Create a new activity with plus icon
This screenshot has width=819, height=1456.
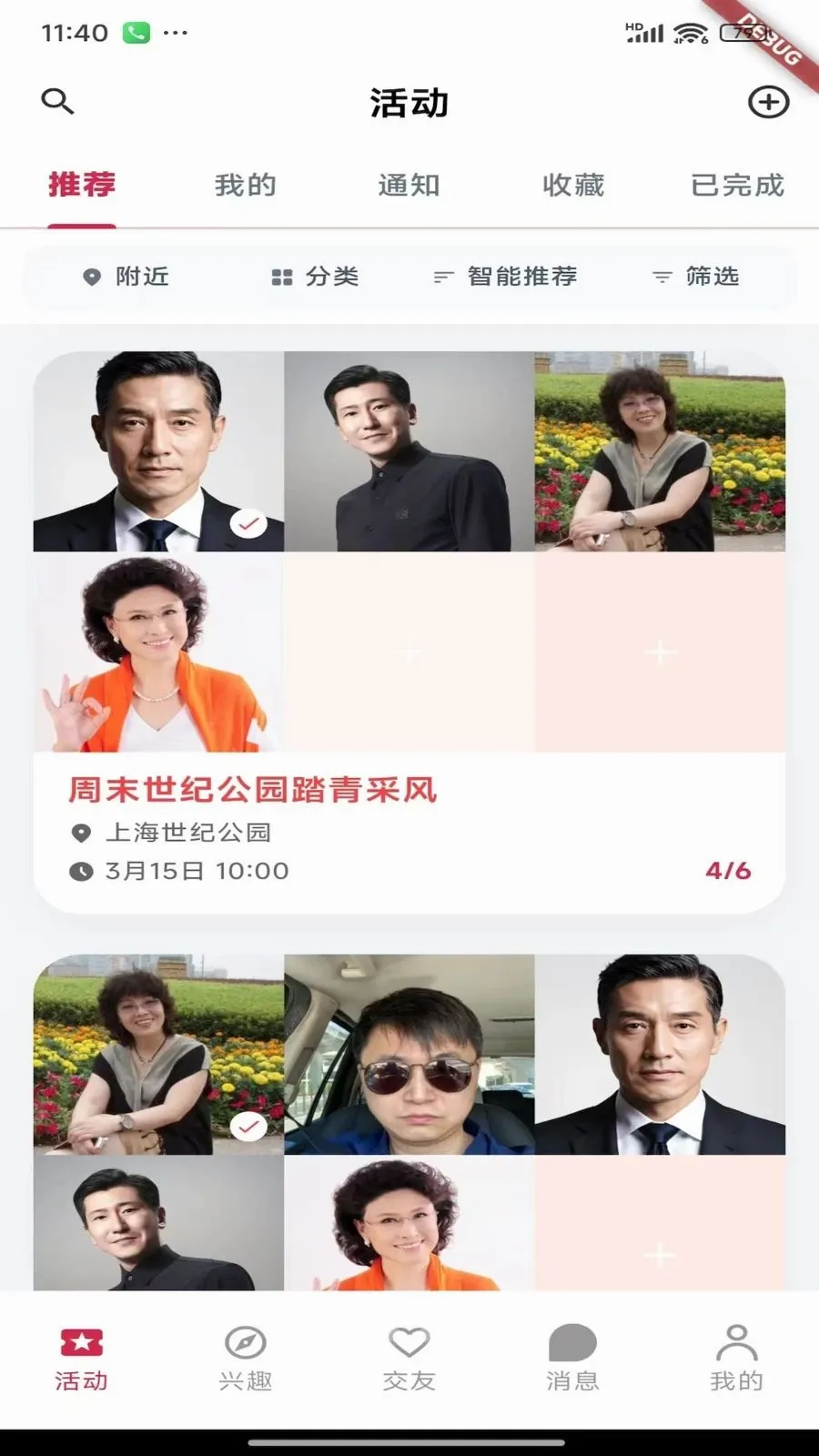tap(768, 102)
